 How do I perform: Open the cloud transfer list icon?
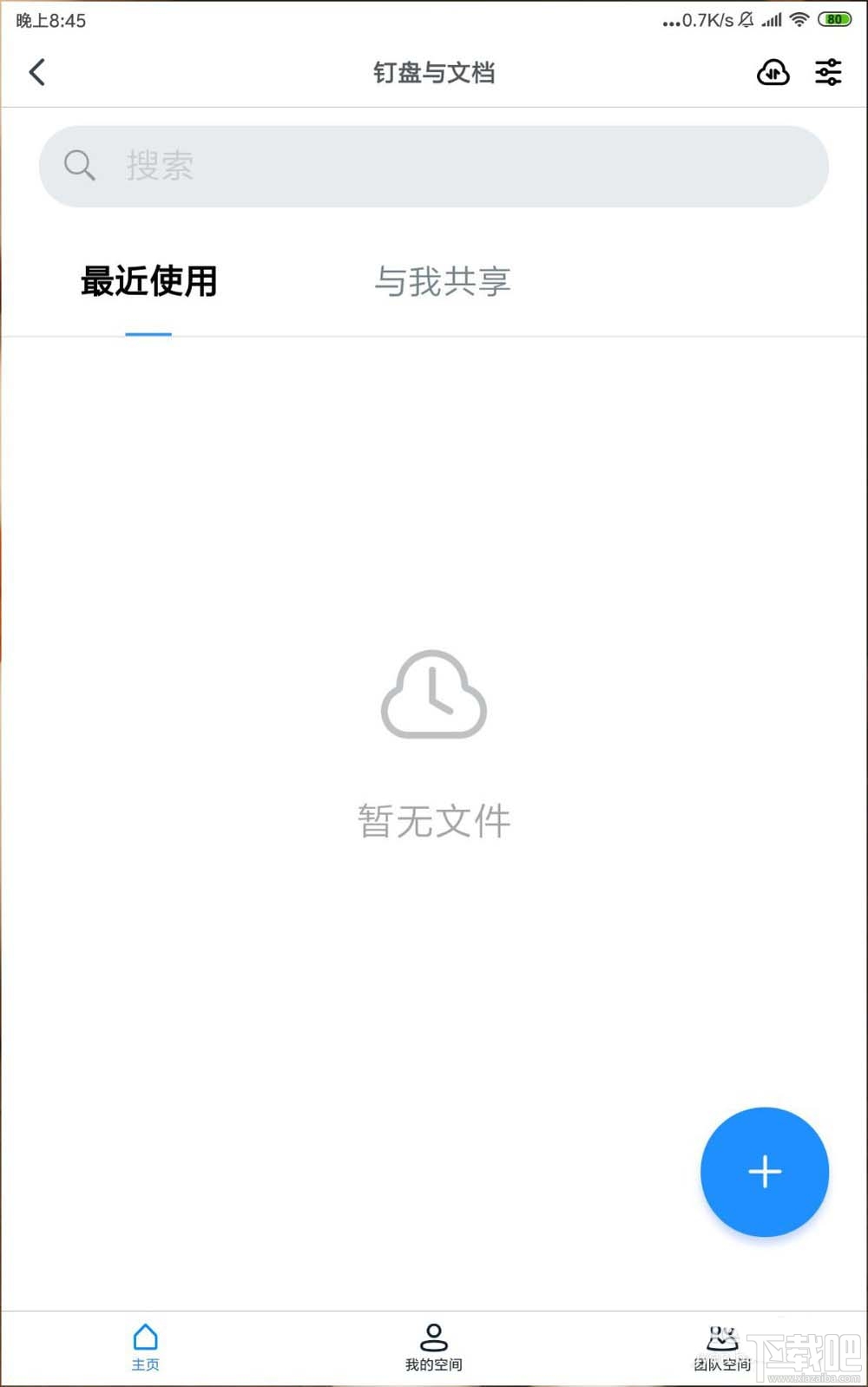[773, 72]
